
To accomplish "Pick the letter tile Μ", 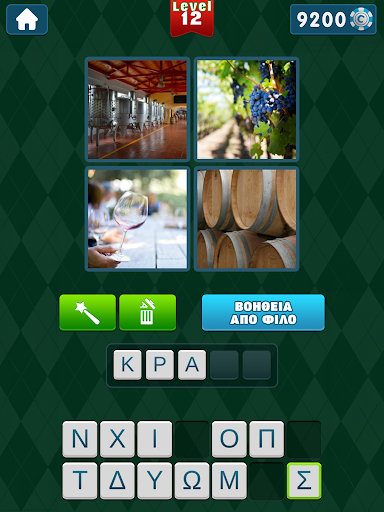I will pos(229,481).
